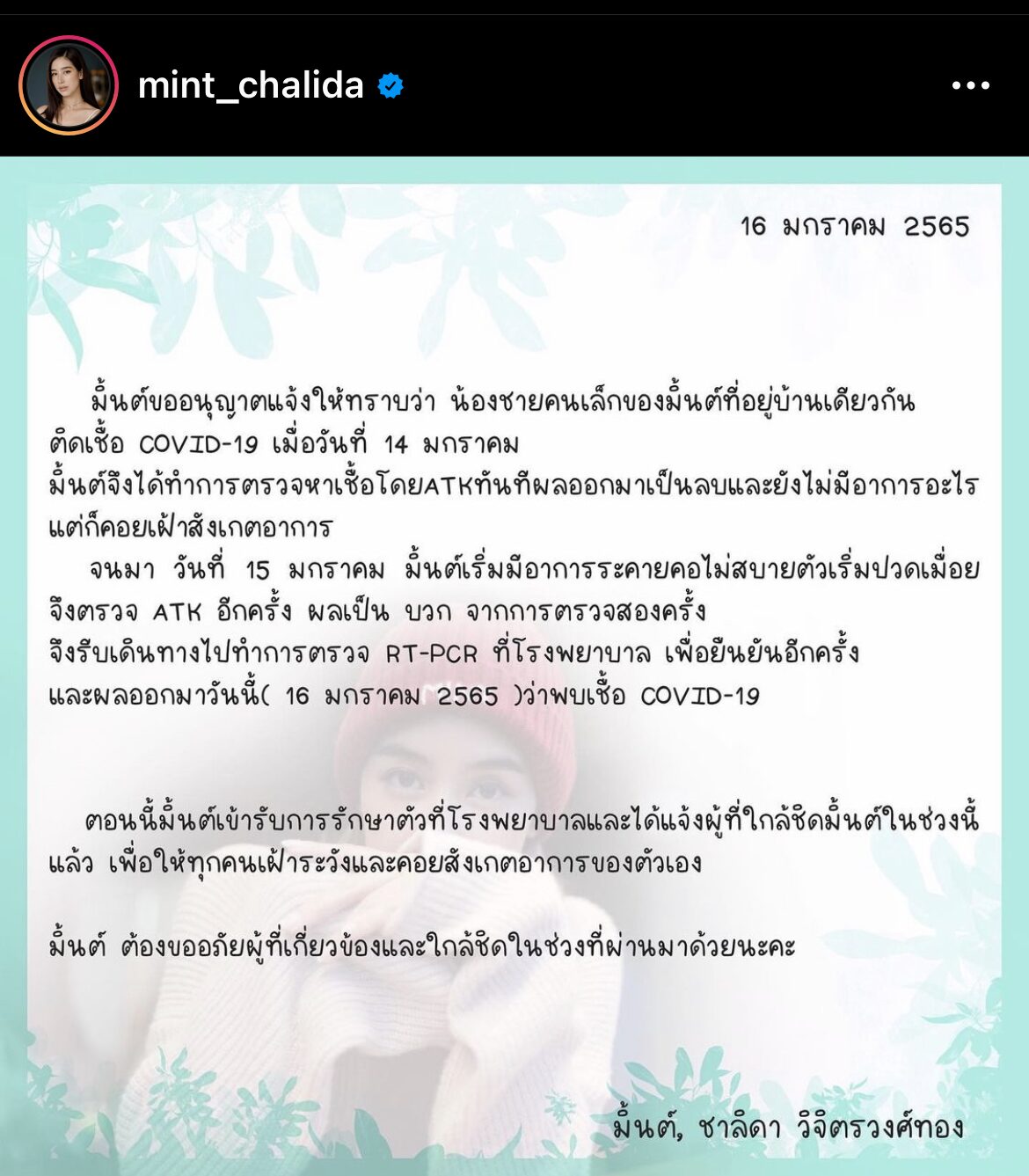This screenshot has width=1029, height=1176.
Task: Open the three-dot post options menu
Action: point(970,85)
